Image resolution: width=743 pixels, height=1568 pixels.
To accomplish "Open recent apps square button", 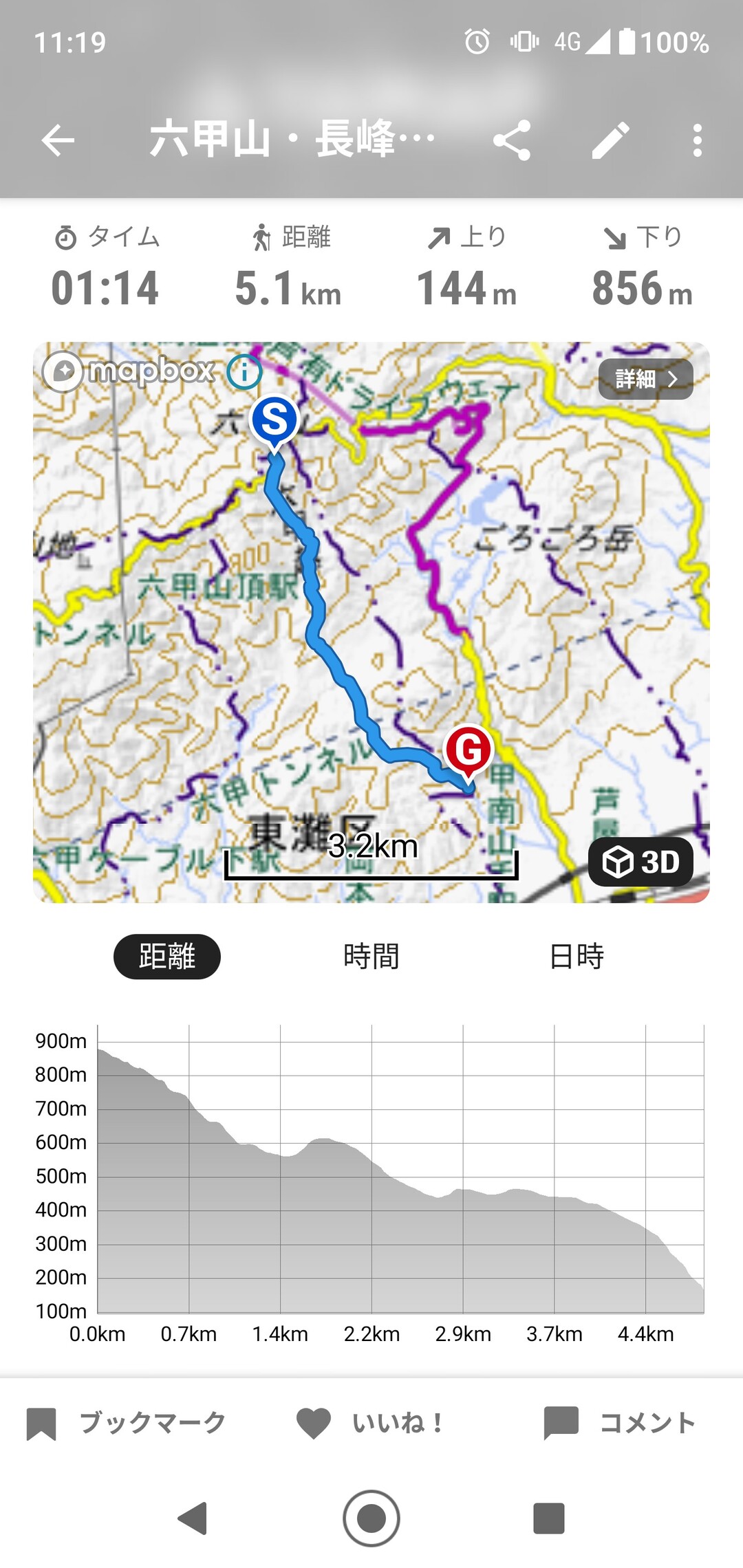I will (x=549, y=1518).
